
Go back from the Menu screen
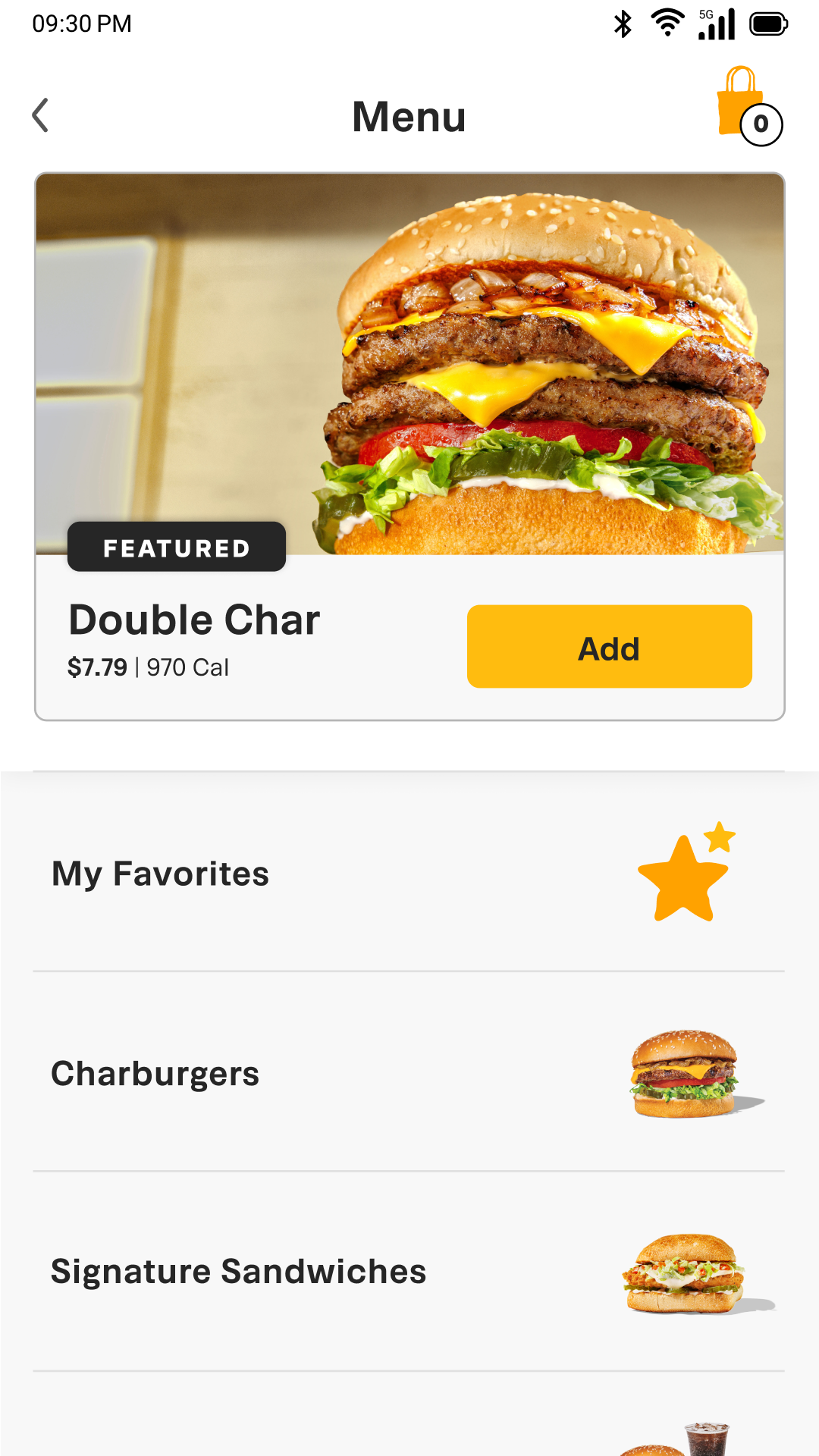[x=41, y=116]
